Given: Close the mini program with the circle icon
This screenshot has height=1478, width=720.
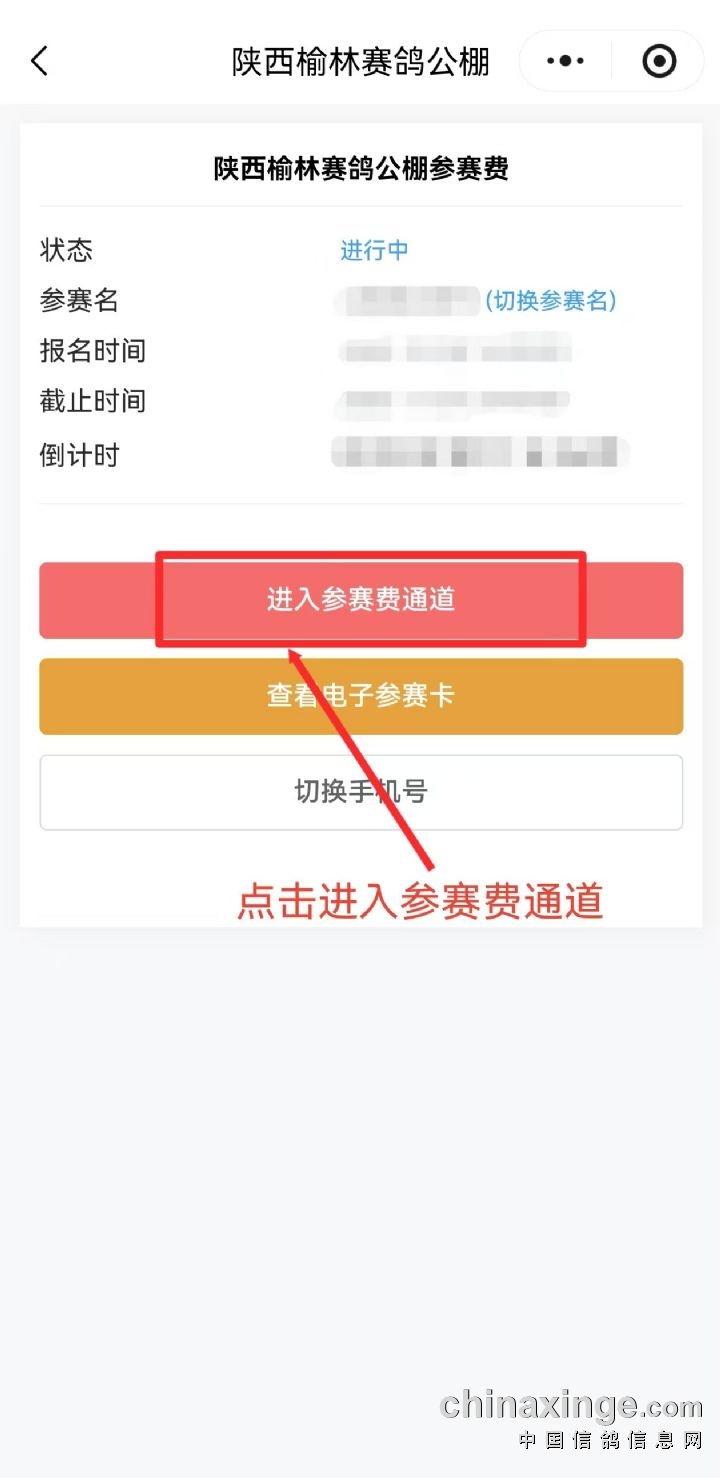Looking at the screenshot, I should click(659, 61).
